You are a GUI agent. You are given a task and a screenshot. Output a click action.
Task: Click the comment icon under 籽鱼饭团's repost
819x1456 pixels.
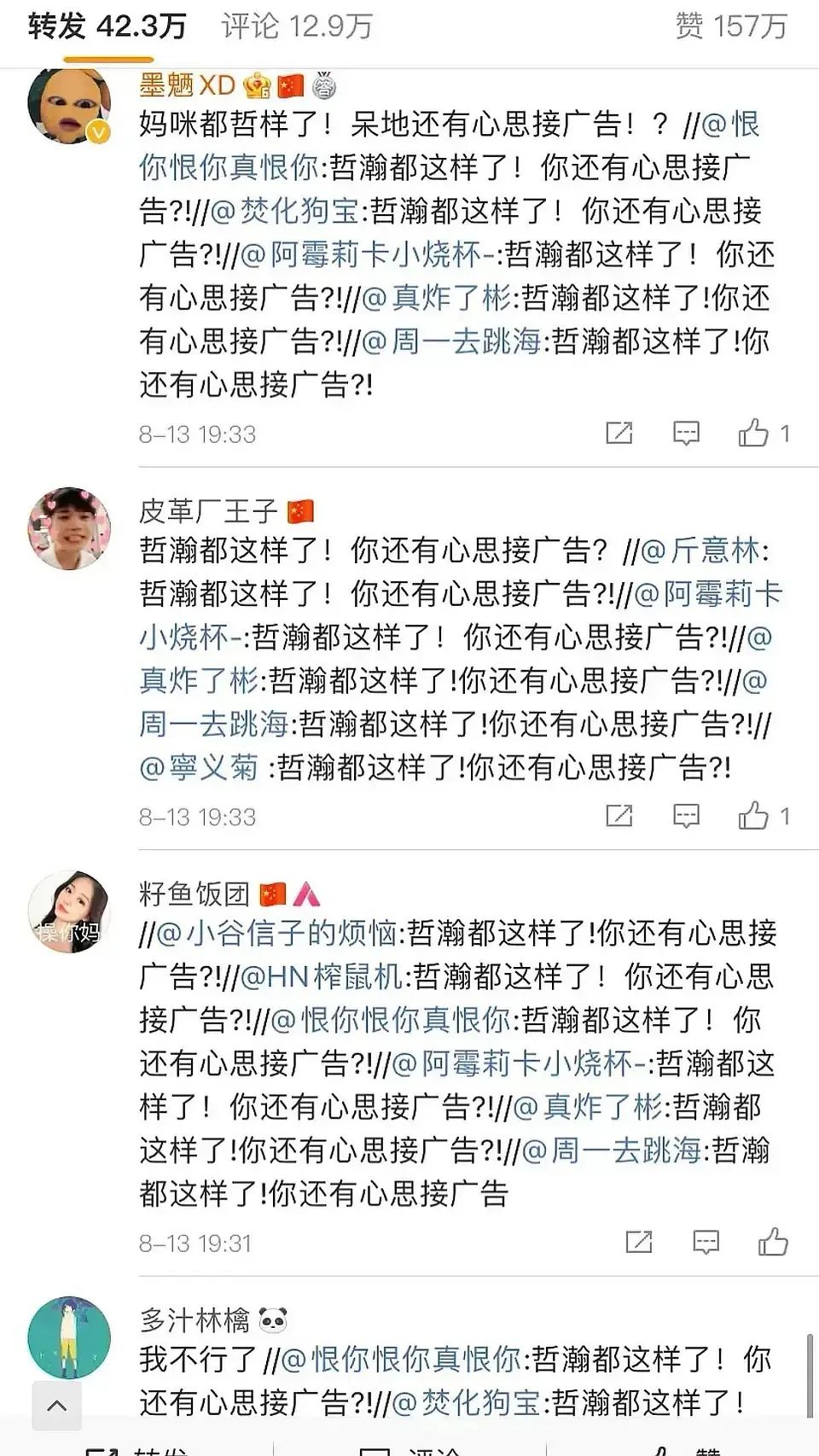[705, 1243]
